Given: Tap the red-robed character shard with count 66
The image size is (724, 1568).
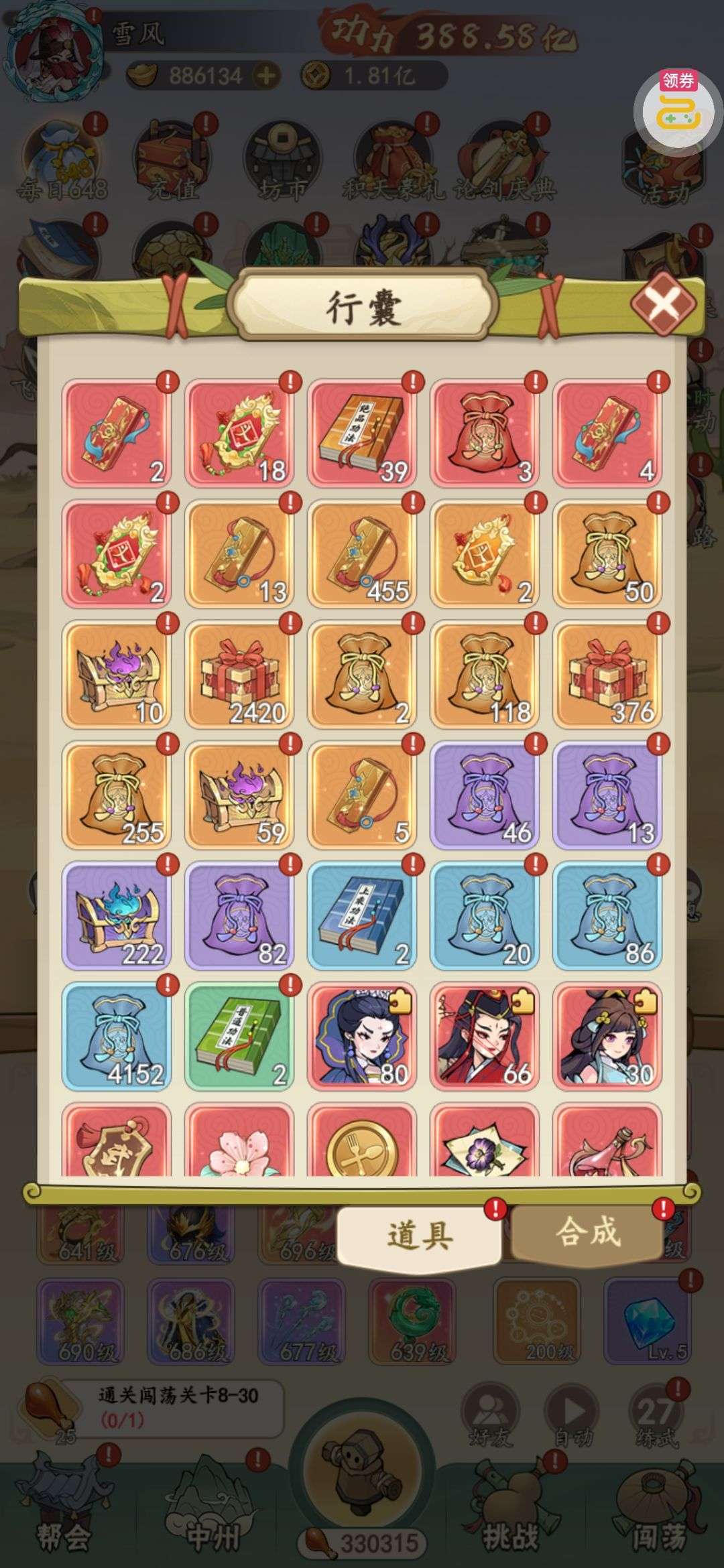Looking at the screenshot, I should pos(485,1036).
